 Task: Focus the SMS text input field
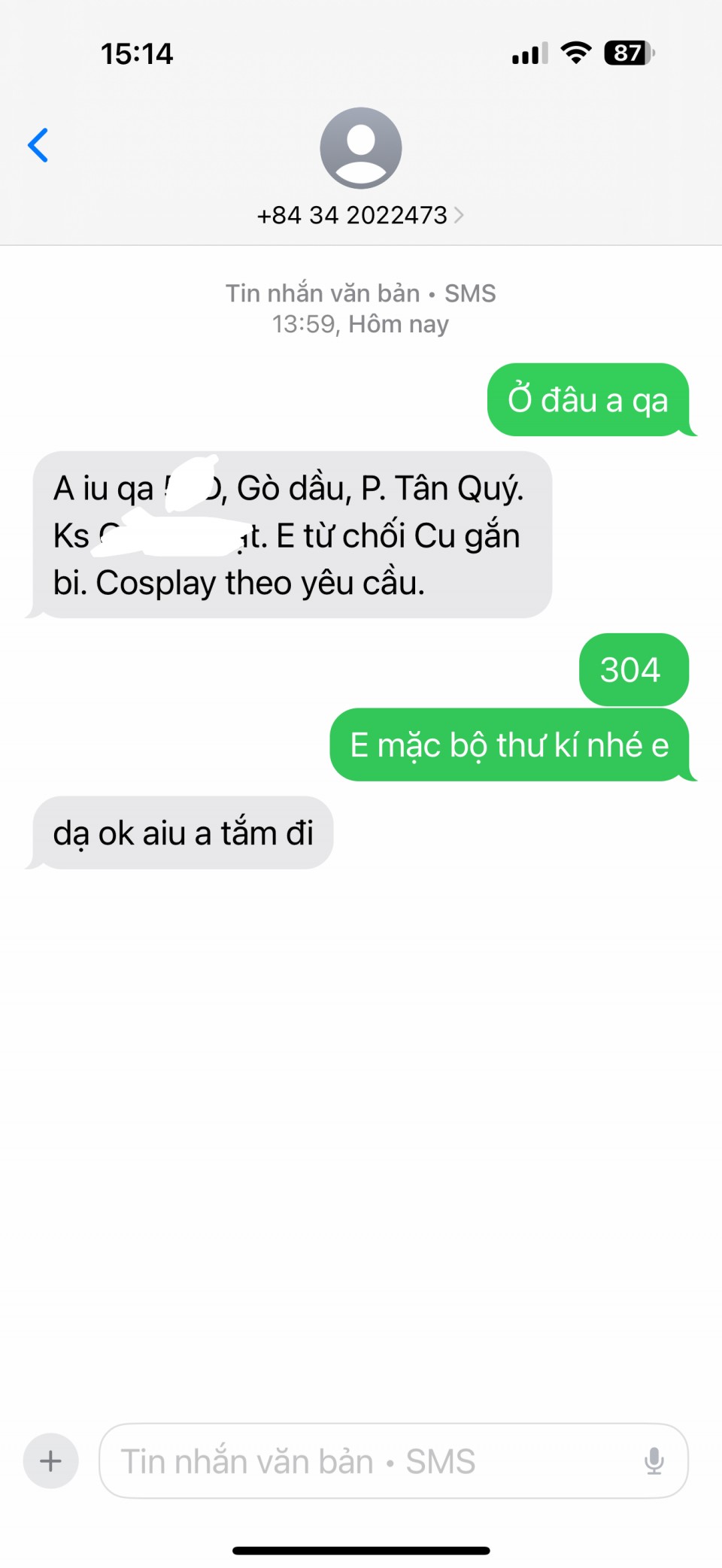(369, 1460)
